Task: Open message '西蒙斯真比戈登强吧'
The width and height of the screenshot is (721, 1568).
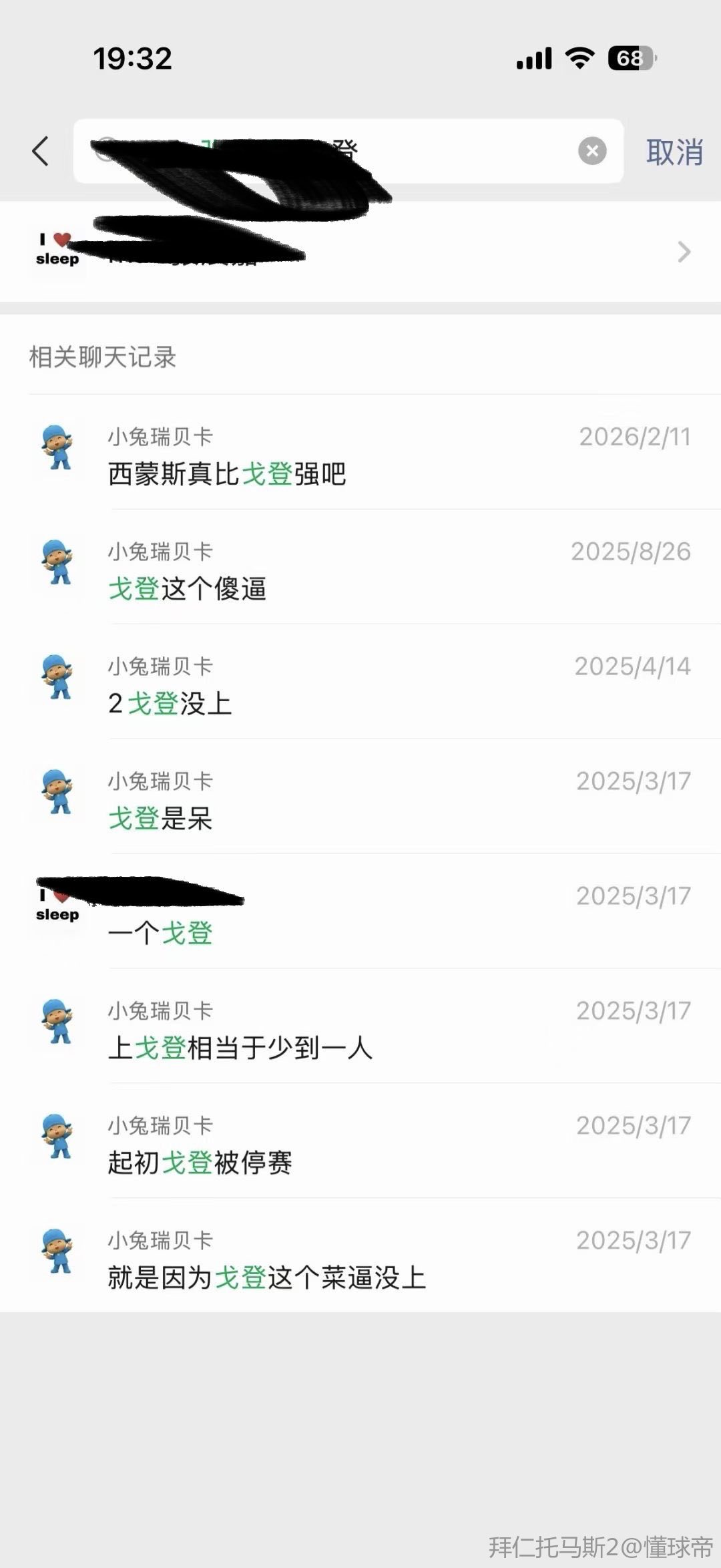Action: (x=360, y=455)
